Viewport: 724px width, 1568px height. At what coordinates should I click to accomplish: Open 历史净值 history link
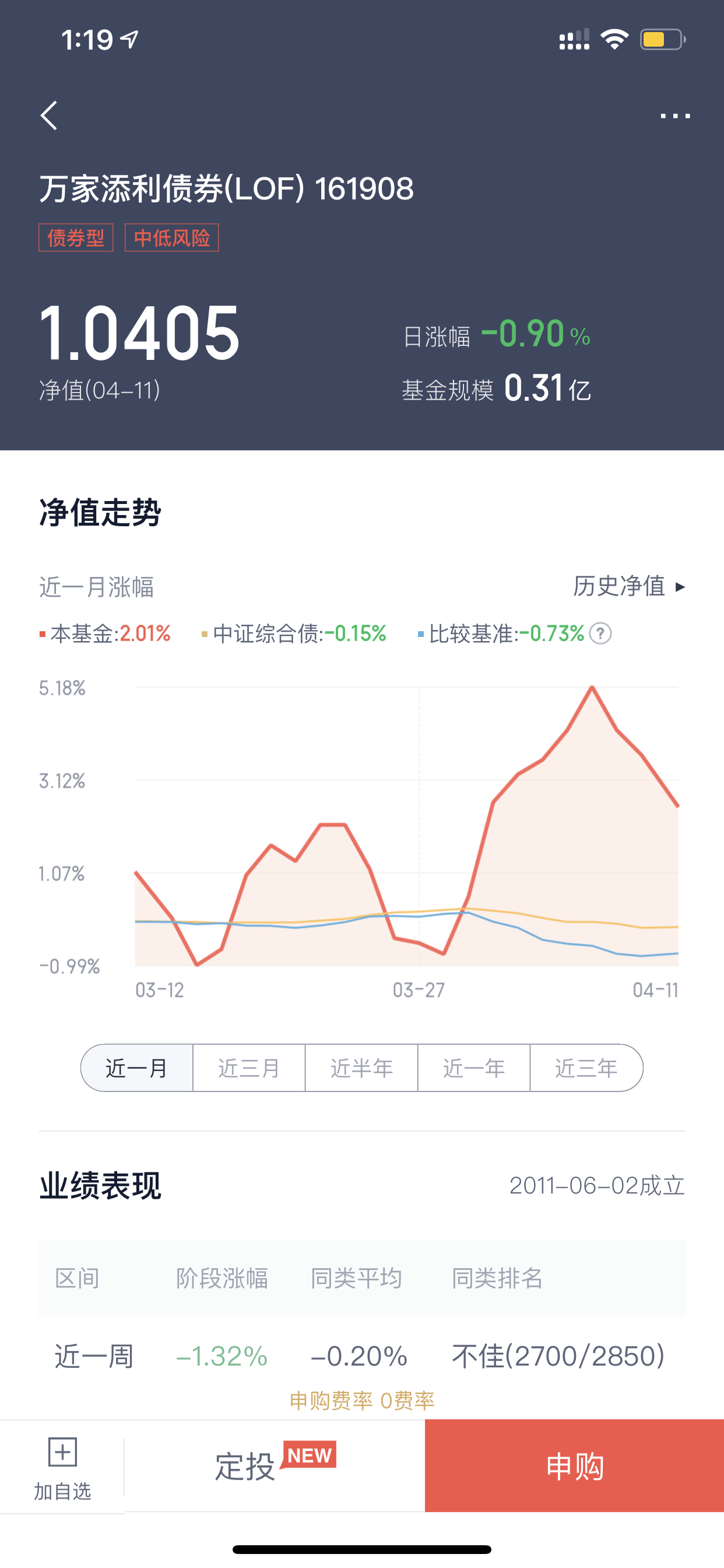pos(629,587)
